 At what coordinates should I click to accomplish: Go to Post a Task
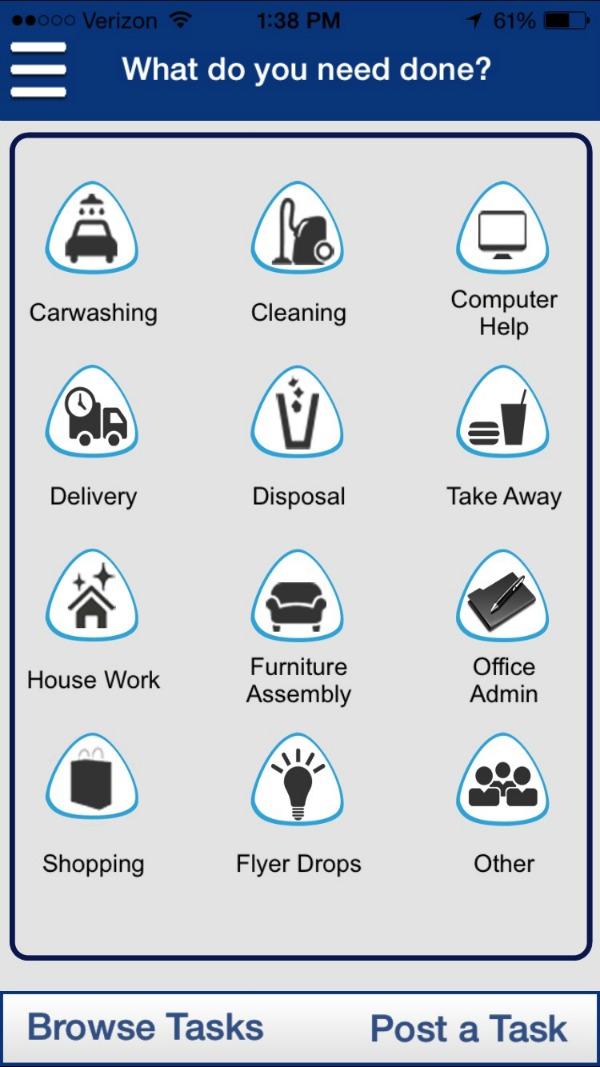(468, 1028)
